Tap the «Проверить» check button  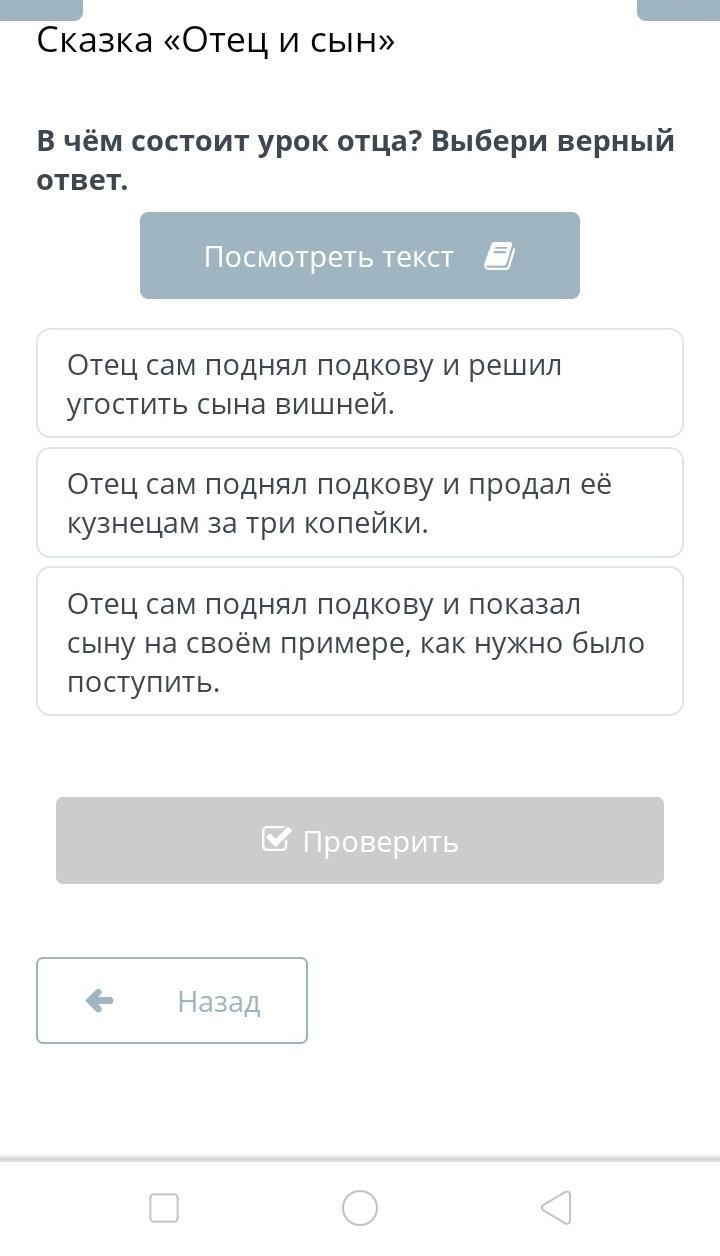click(360, 840)
